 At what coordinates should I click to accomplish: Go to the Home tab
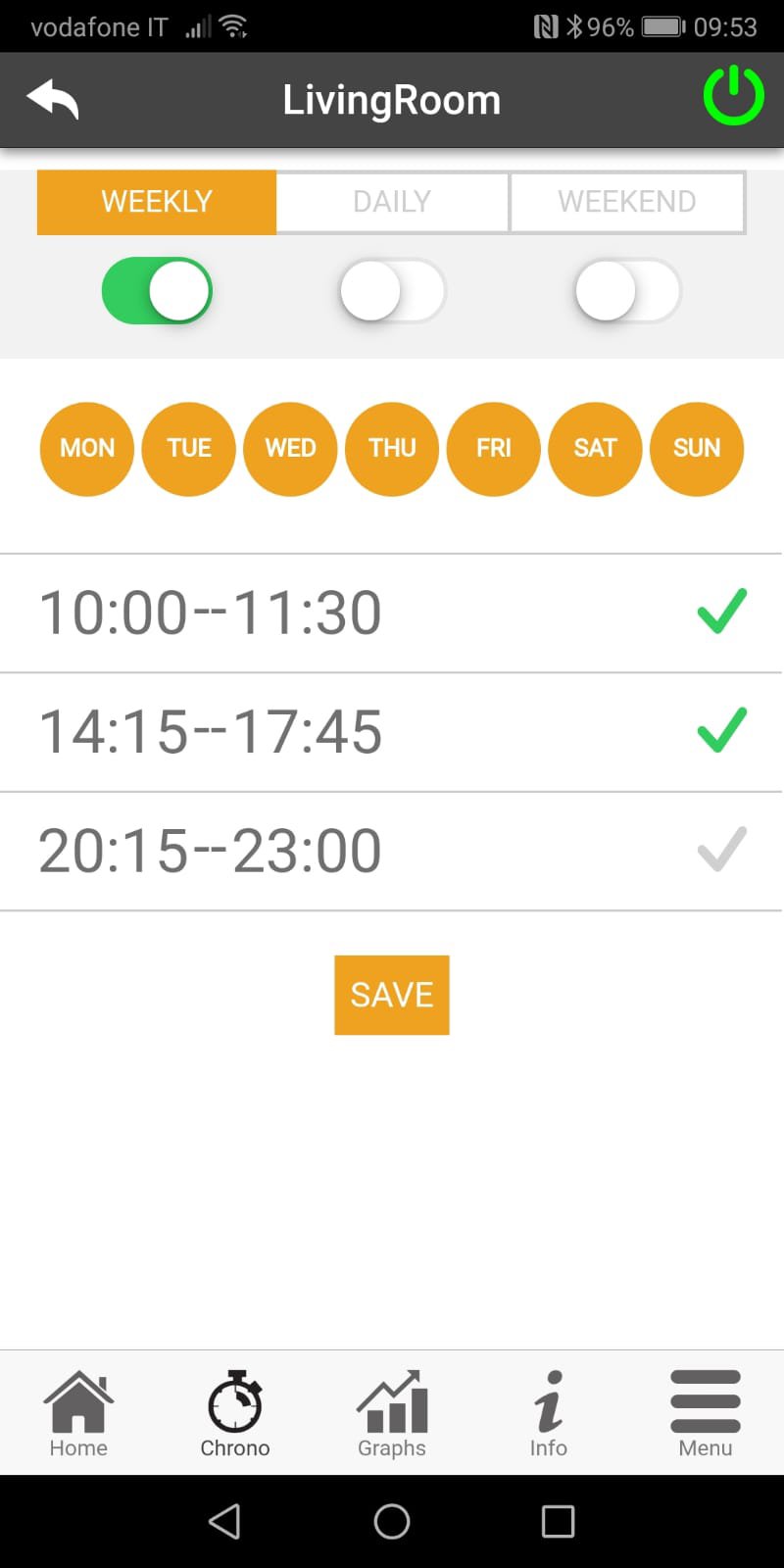(78, 1413)
